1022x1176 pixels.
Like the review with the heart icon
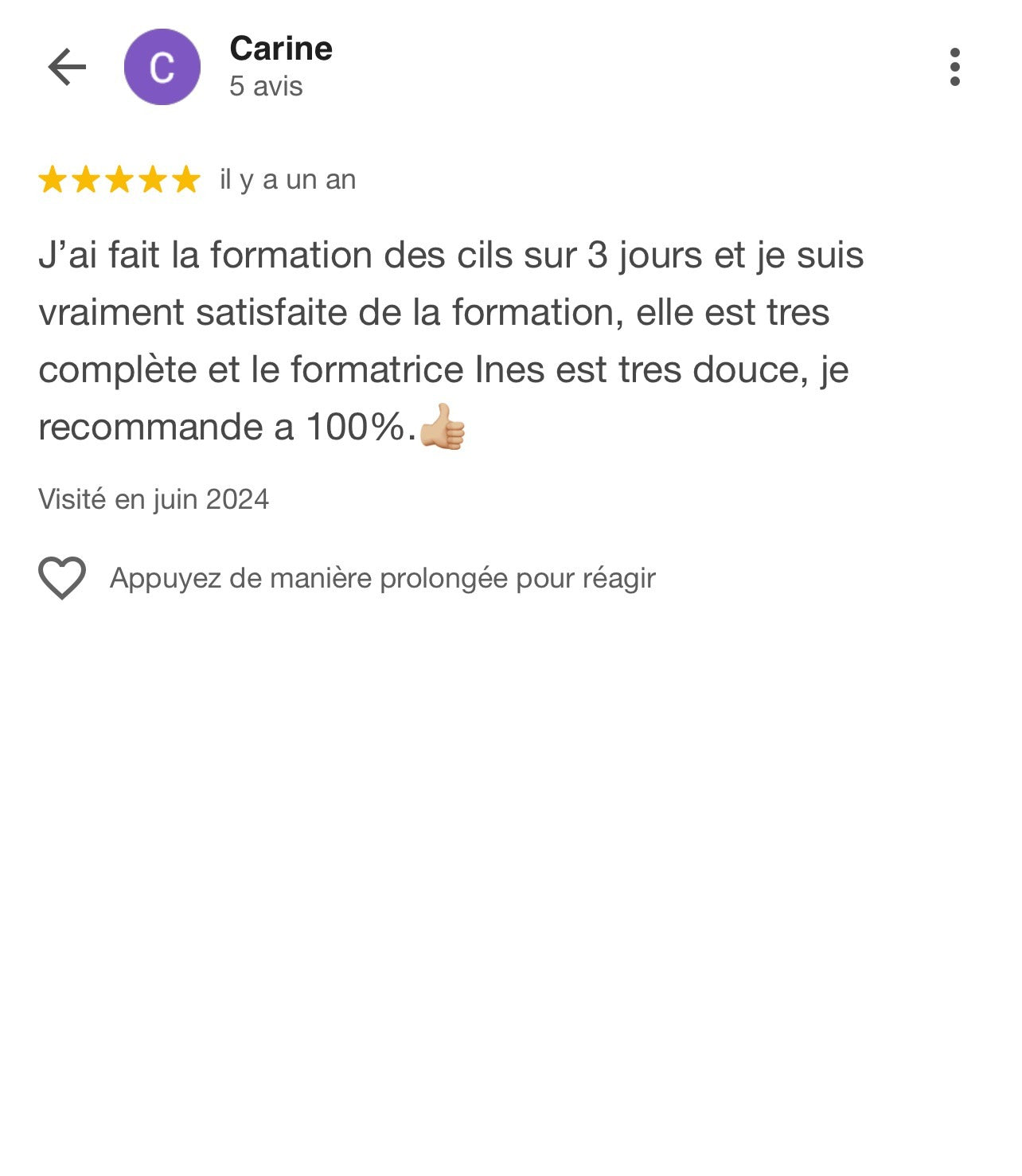click(x=62, y=577)
